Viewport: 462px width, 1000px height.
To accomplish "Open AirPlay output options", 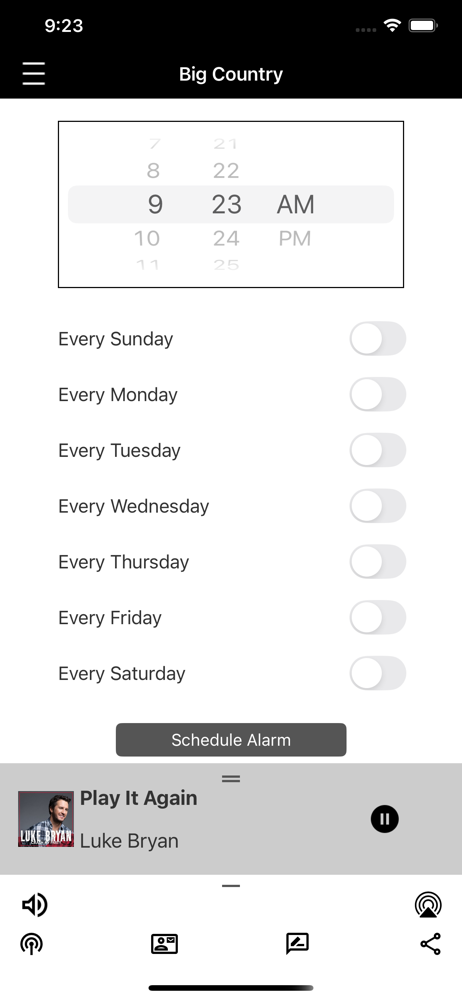I will click(428, 904).
